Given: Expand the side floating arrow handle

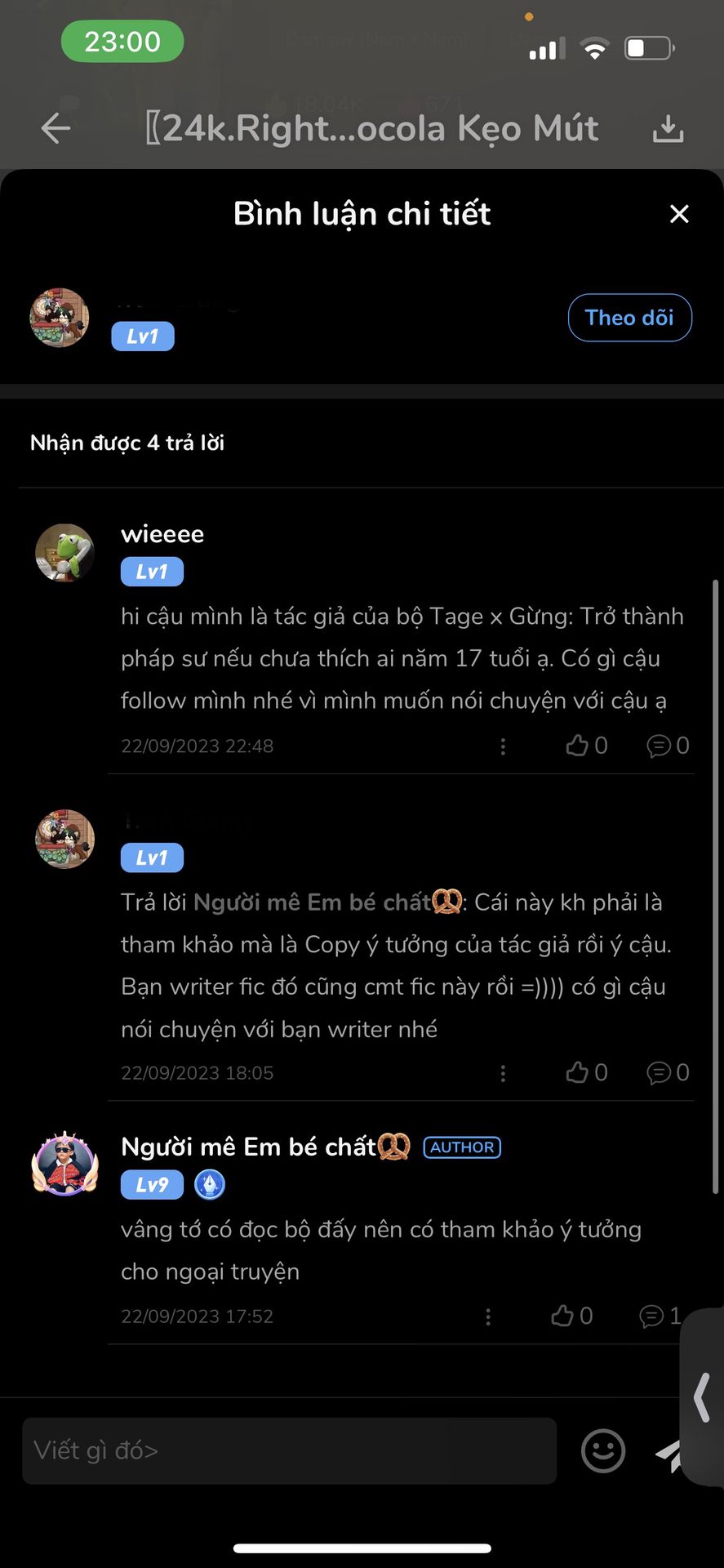Looking at the screenshot, I should click(702, 1396).
